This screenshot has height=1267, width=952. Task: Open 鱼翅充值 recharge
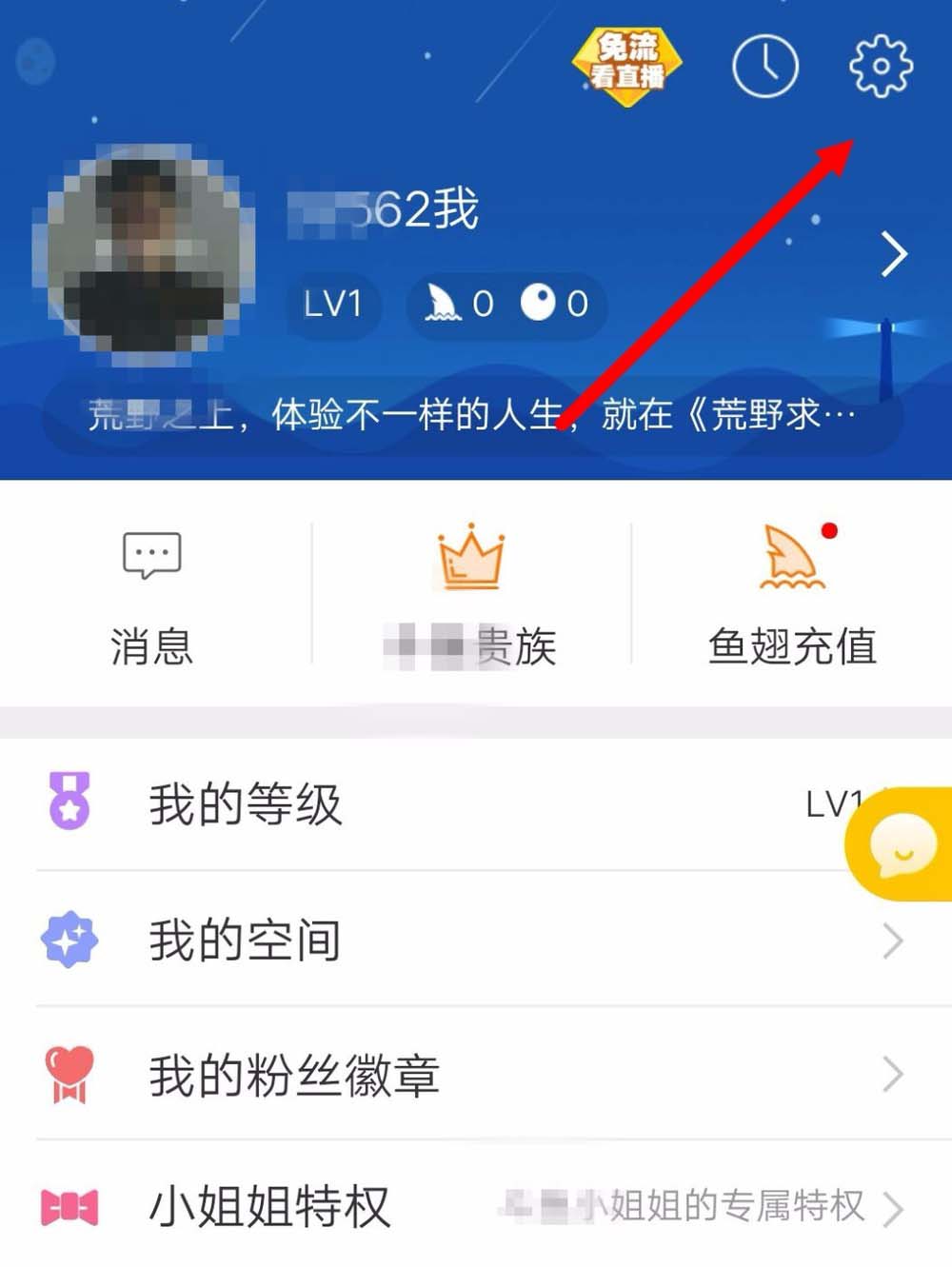click(792, 597)
